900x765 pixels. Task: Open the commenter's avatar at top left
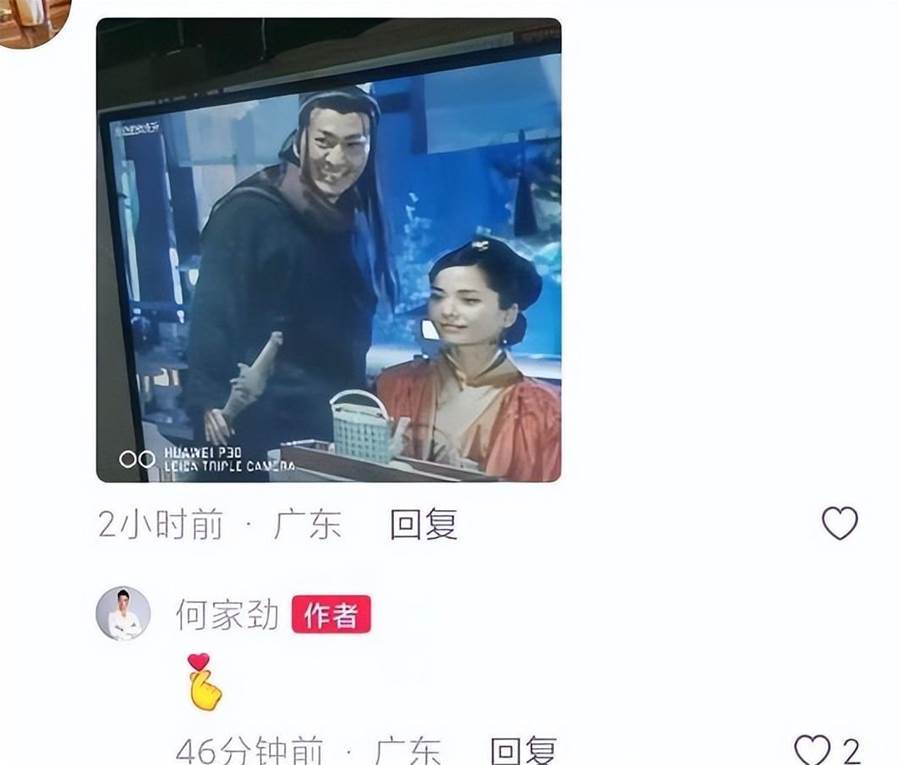(x=32, y=20)
